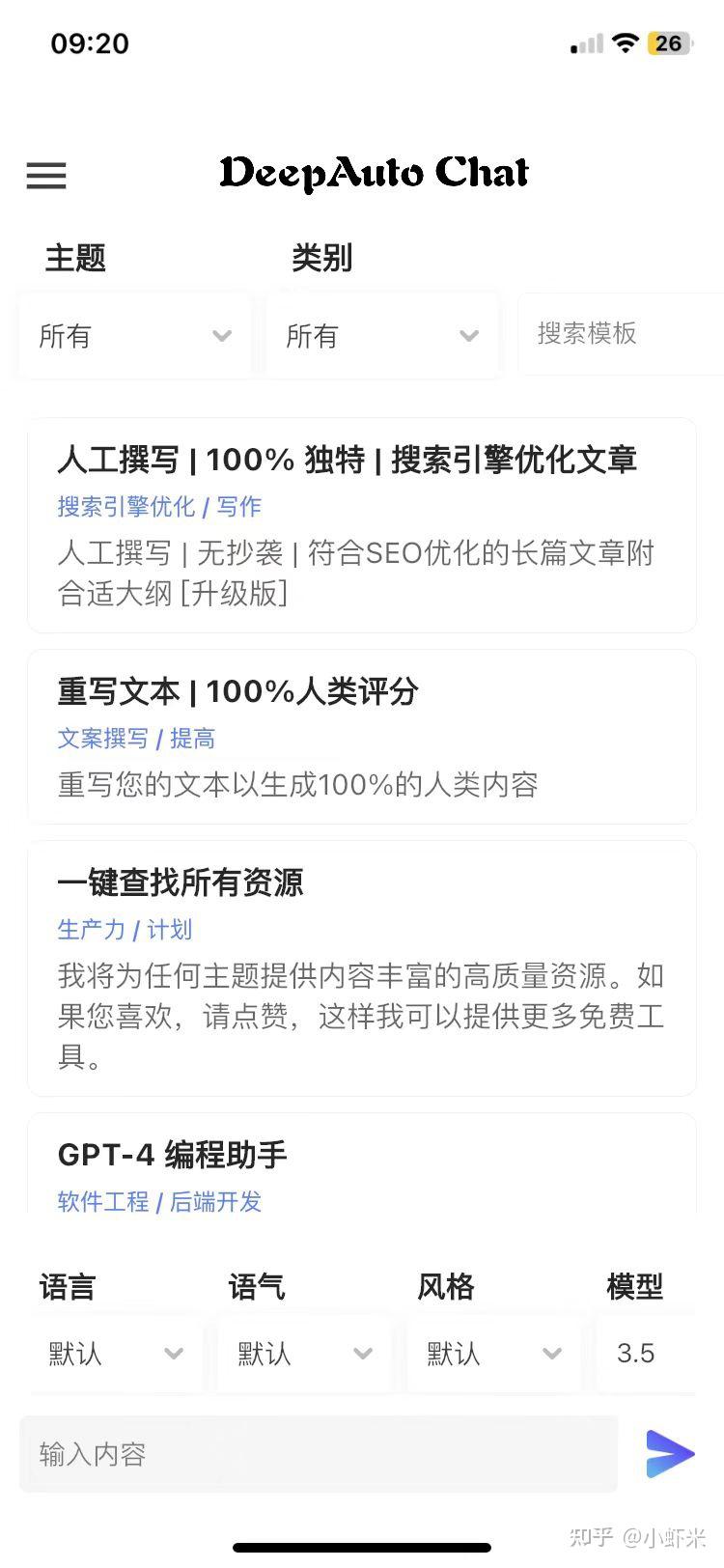
Task: Open the hamburger navigation menu
Action: point(46,176)
